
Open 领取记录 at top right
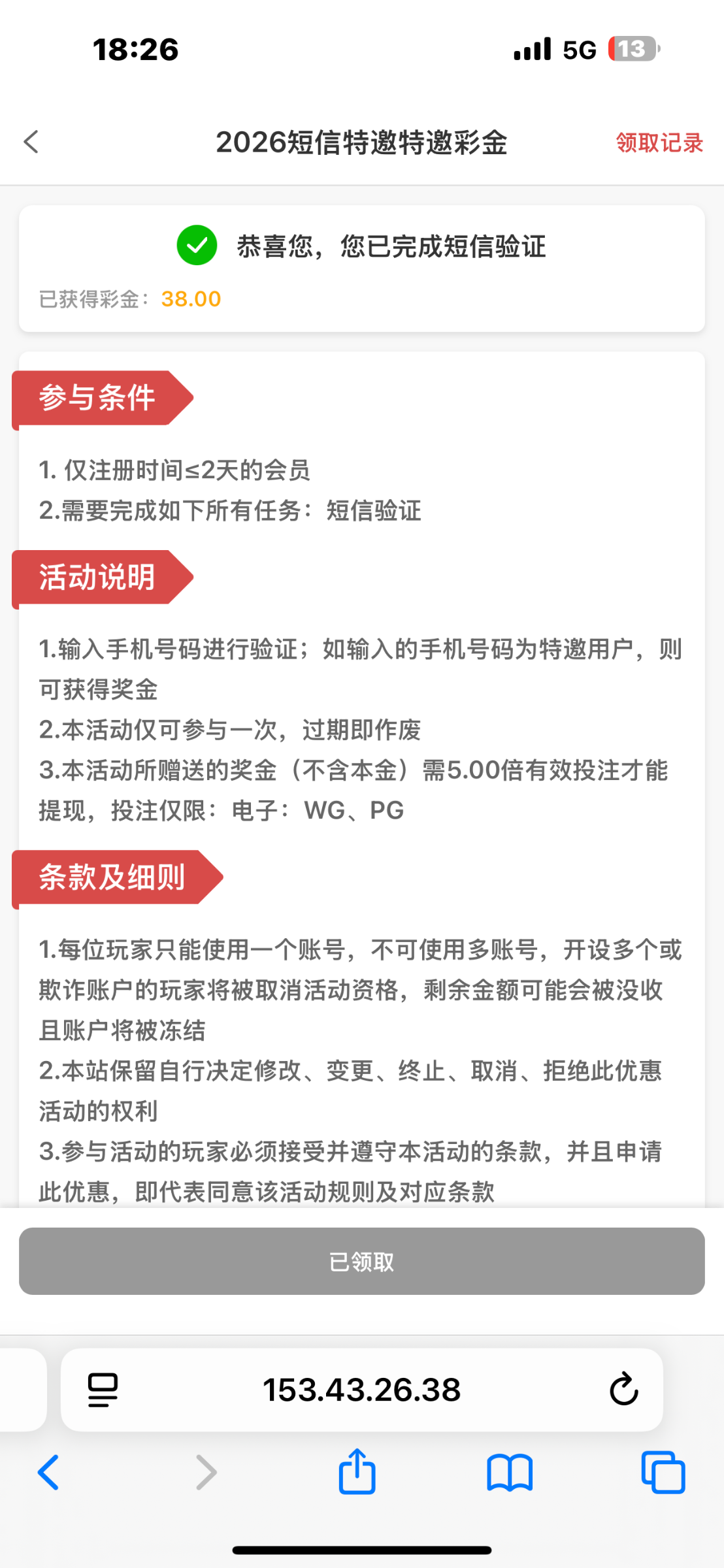point(659,142)
